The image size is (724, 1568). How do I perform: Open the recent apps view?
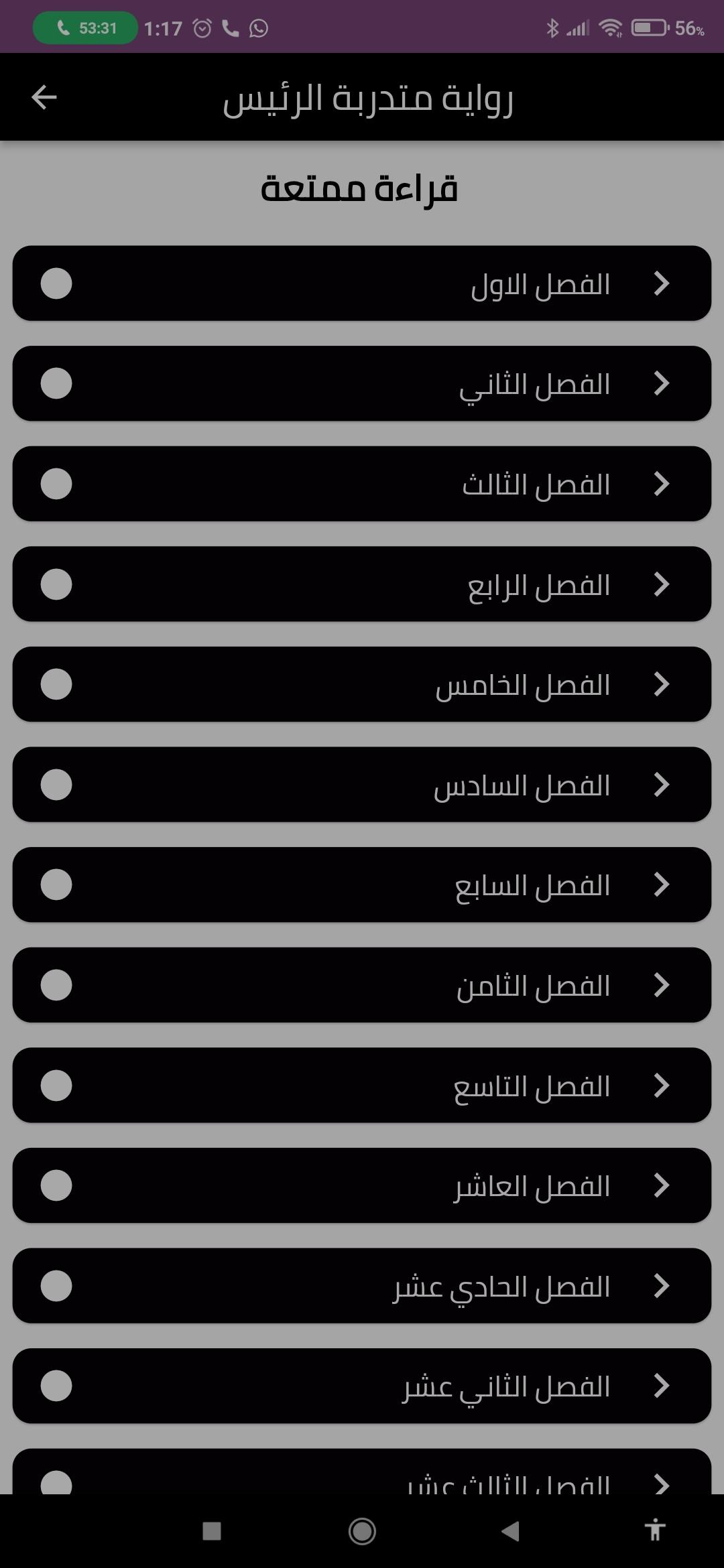212,1530
